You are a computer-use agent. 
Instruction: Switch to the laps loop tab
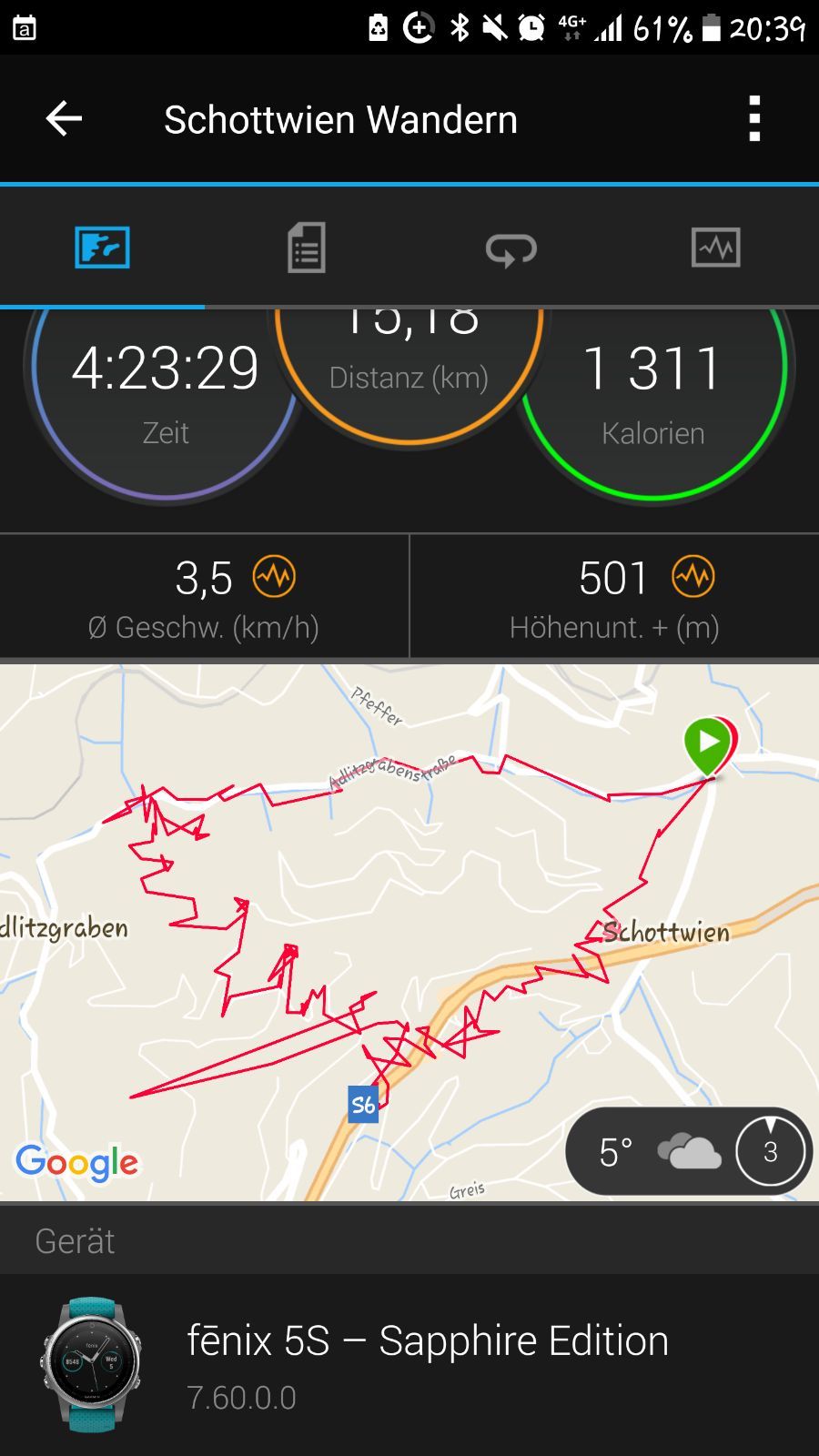point(511,248)
